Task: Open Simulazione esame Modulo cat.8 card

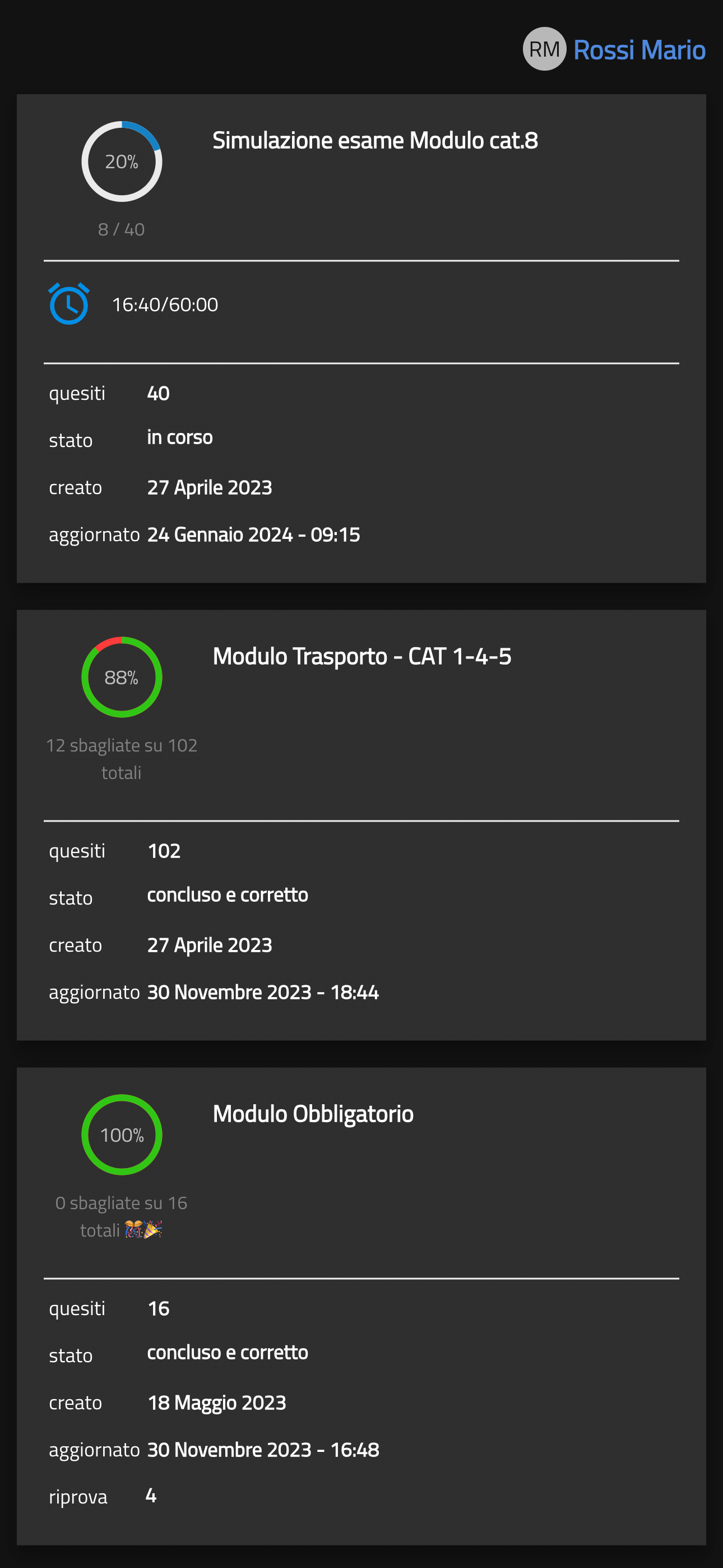Action: (x=361, y=338)
